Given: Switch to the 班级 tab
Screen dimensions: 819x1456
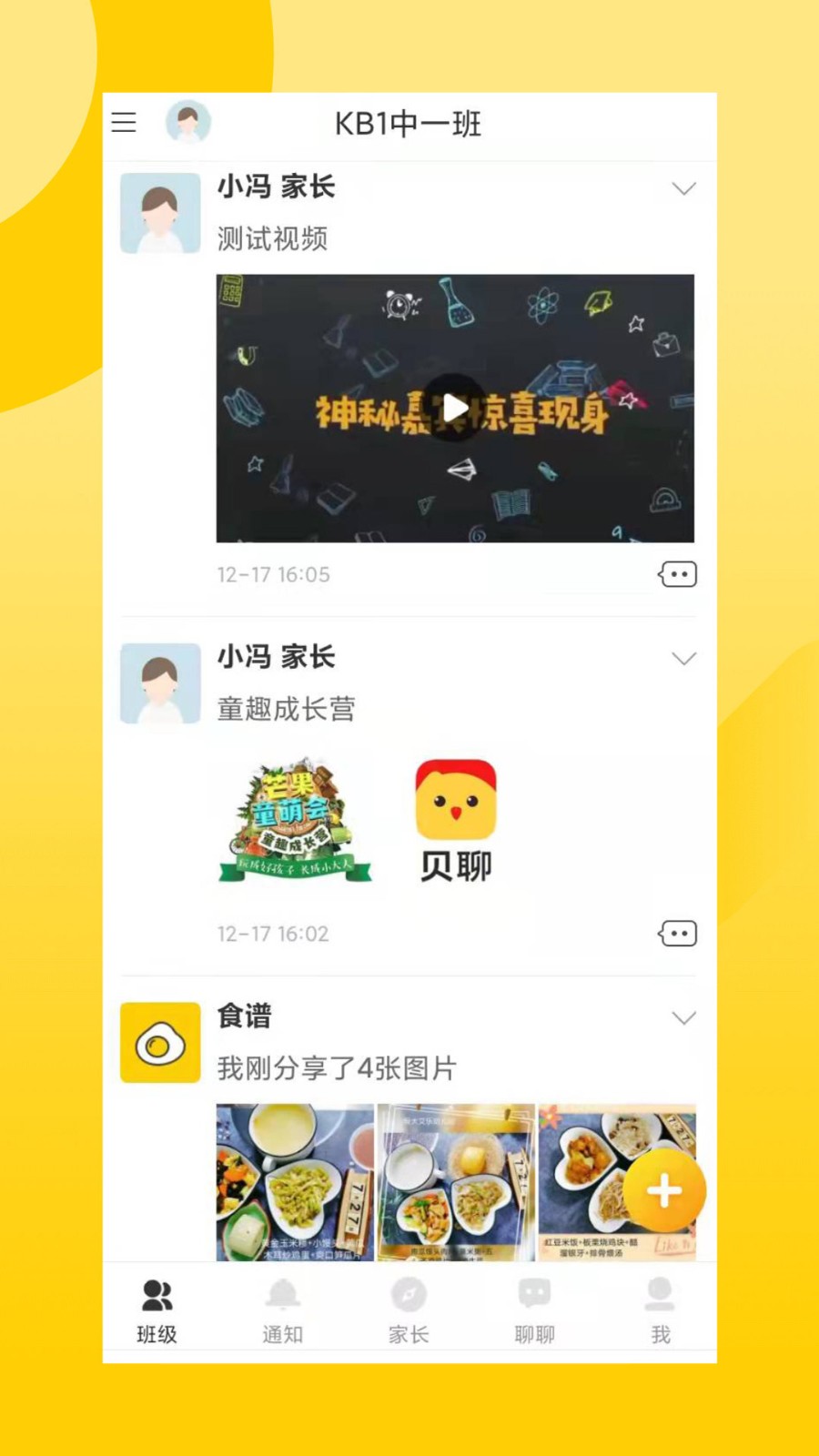Looking at the screenshot, I should [x=157, y=1310].
